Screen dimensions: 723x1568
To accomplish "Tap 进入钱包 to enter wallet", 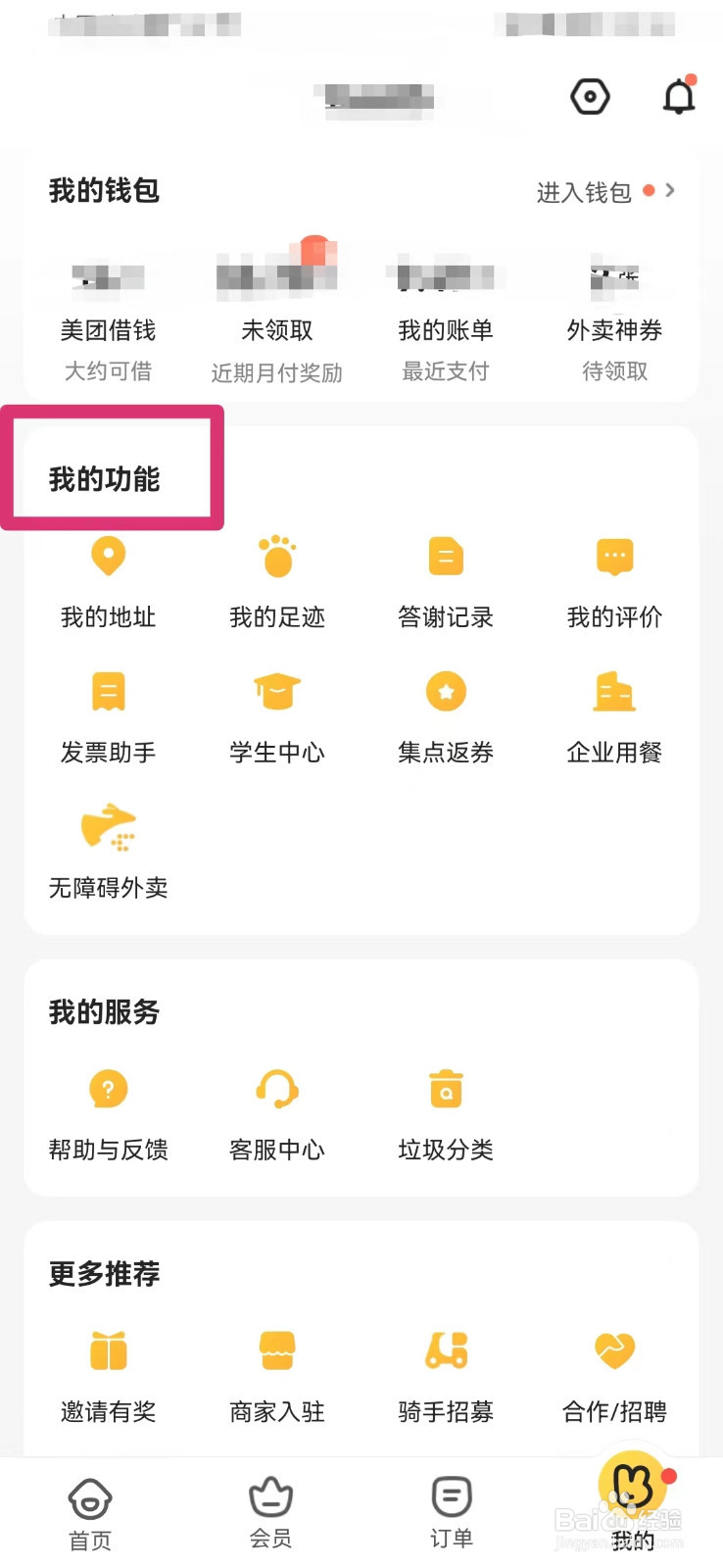I will pos(605,192).
